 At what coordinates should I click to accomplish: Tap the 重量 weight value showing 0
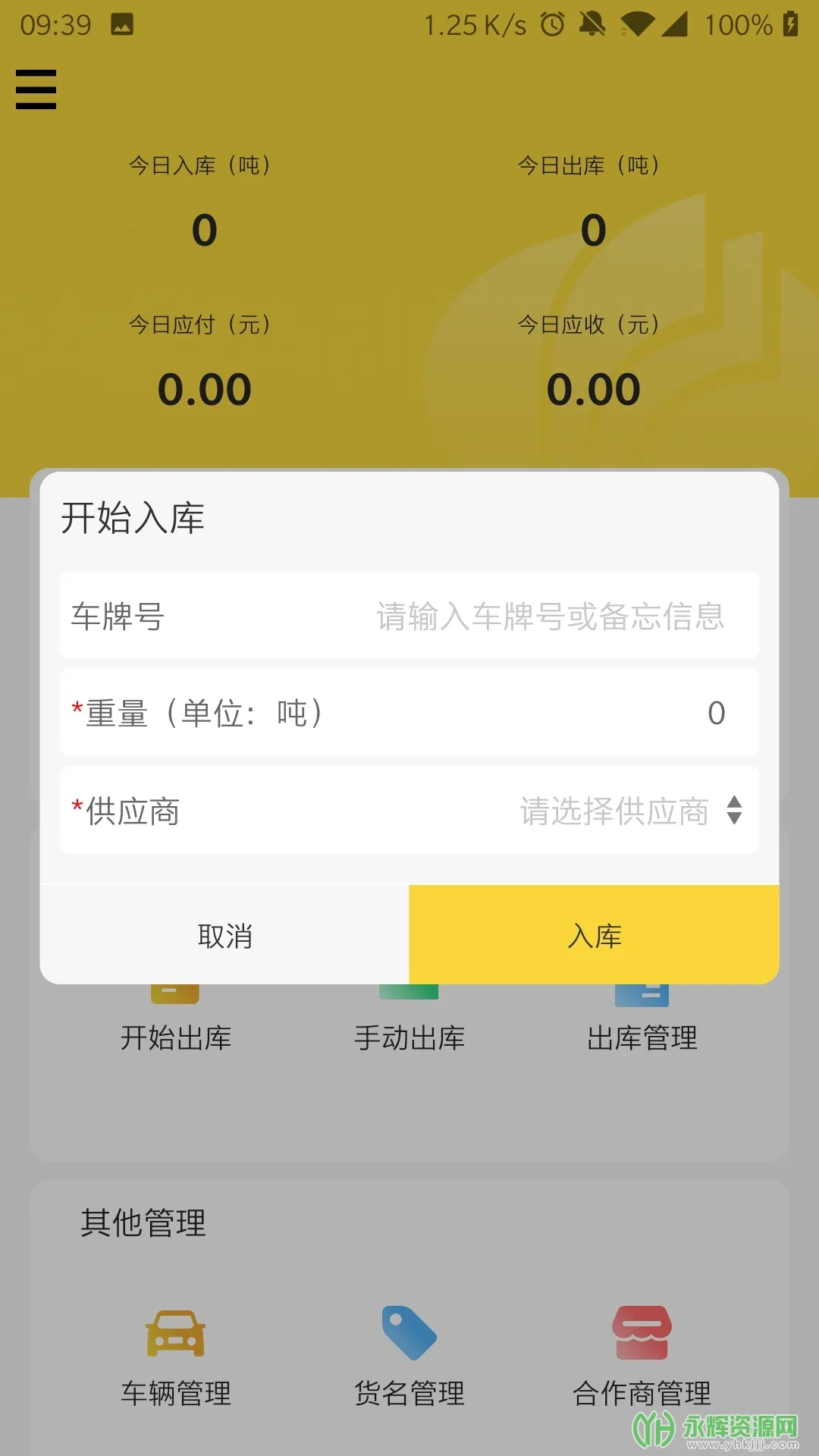[714, 713]
